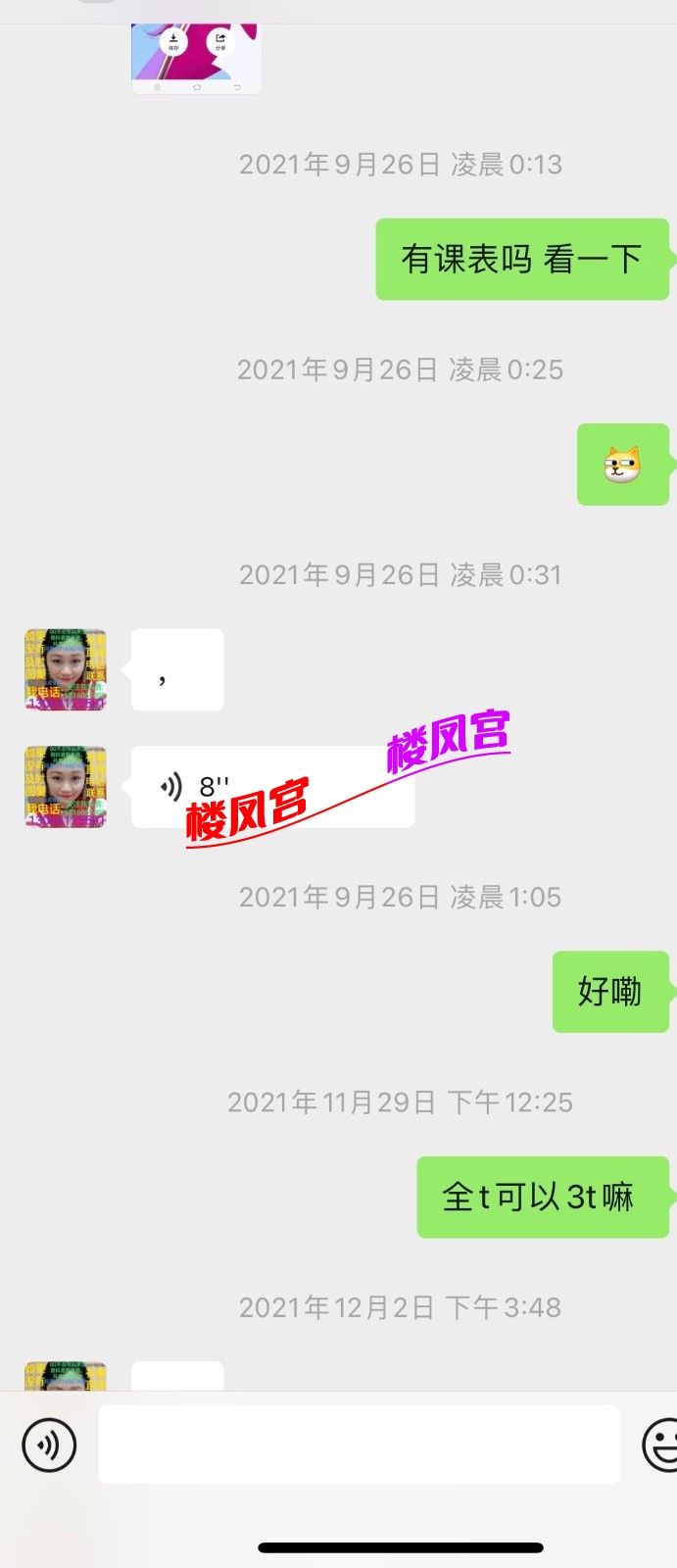Image resolution: width=677 pixels, height=1568 pixels.
Task: Play the 8-second voice message
Action: pyautogui.click(x=272, y=787)
